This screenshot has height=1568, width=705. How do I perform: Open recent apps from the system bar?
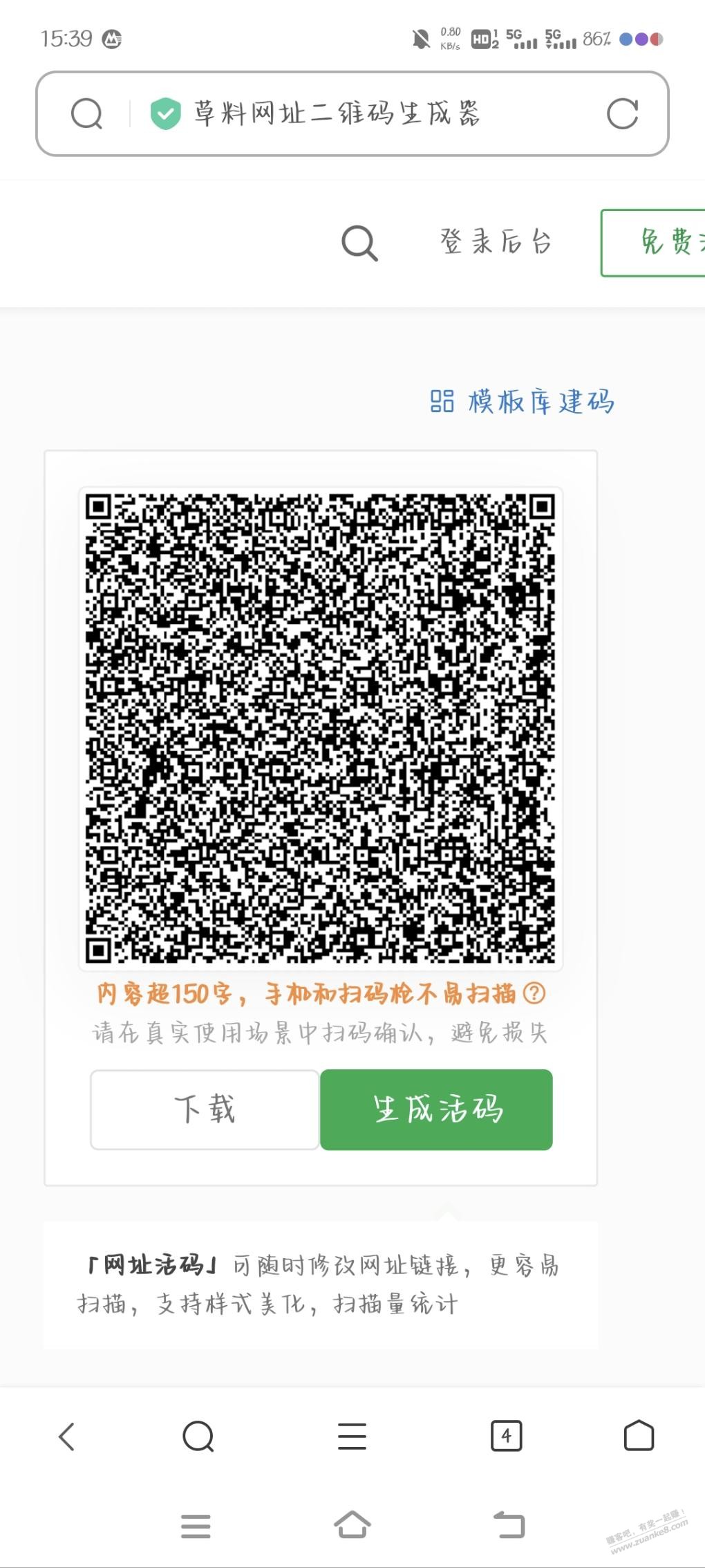(196, 1526)
